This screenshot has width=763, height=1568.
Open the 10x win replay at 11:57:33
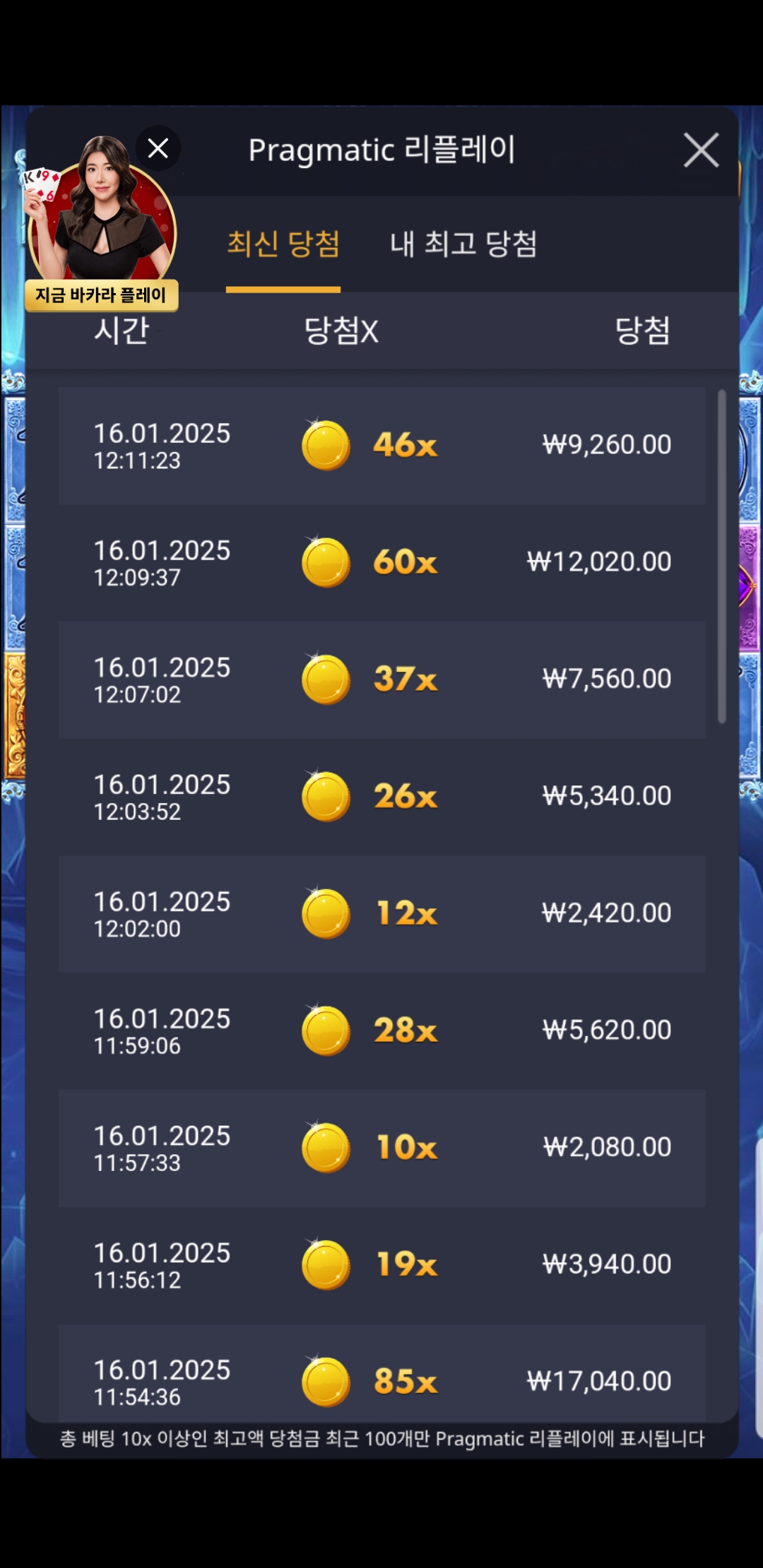coord(381,1148)
